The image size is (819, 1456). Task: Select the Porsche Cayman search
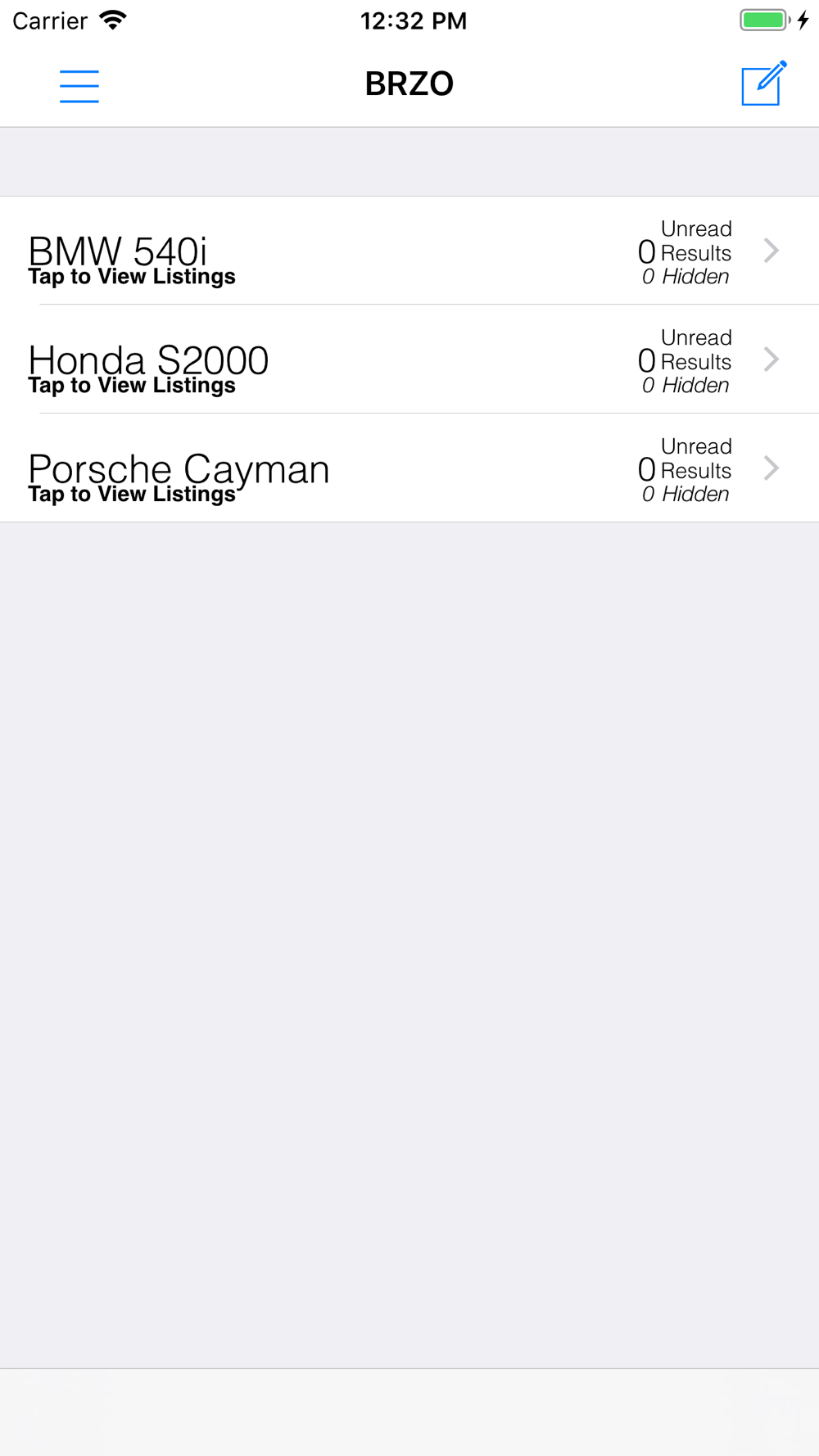pos(409,468)
